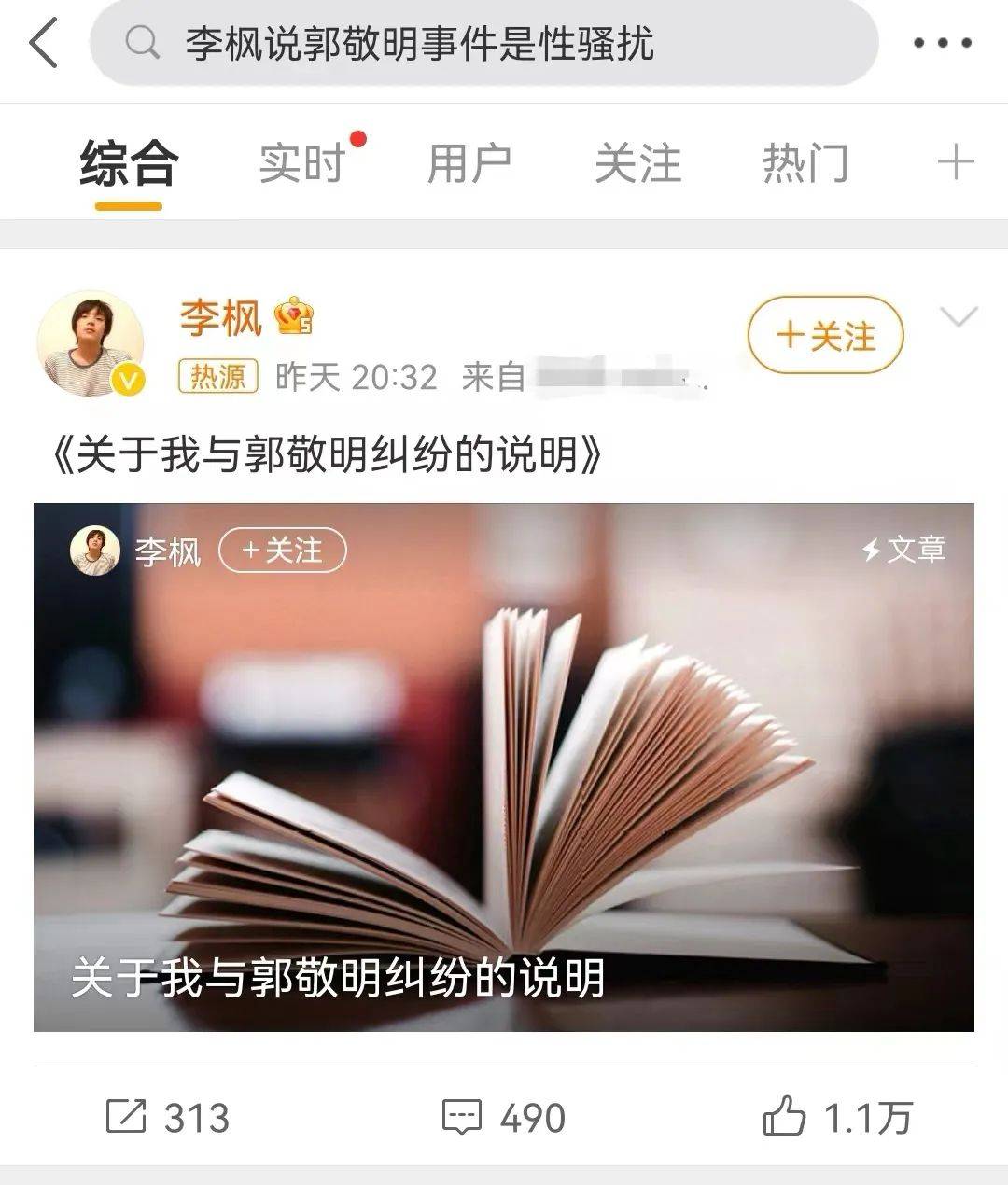Open the three-dot overflow menu
Screen dimensions: 1008x1185
coord(942,43)
